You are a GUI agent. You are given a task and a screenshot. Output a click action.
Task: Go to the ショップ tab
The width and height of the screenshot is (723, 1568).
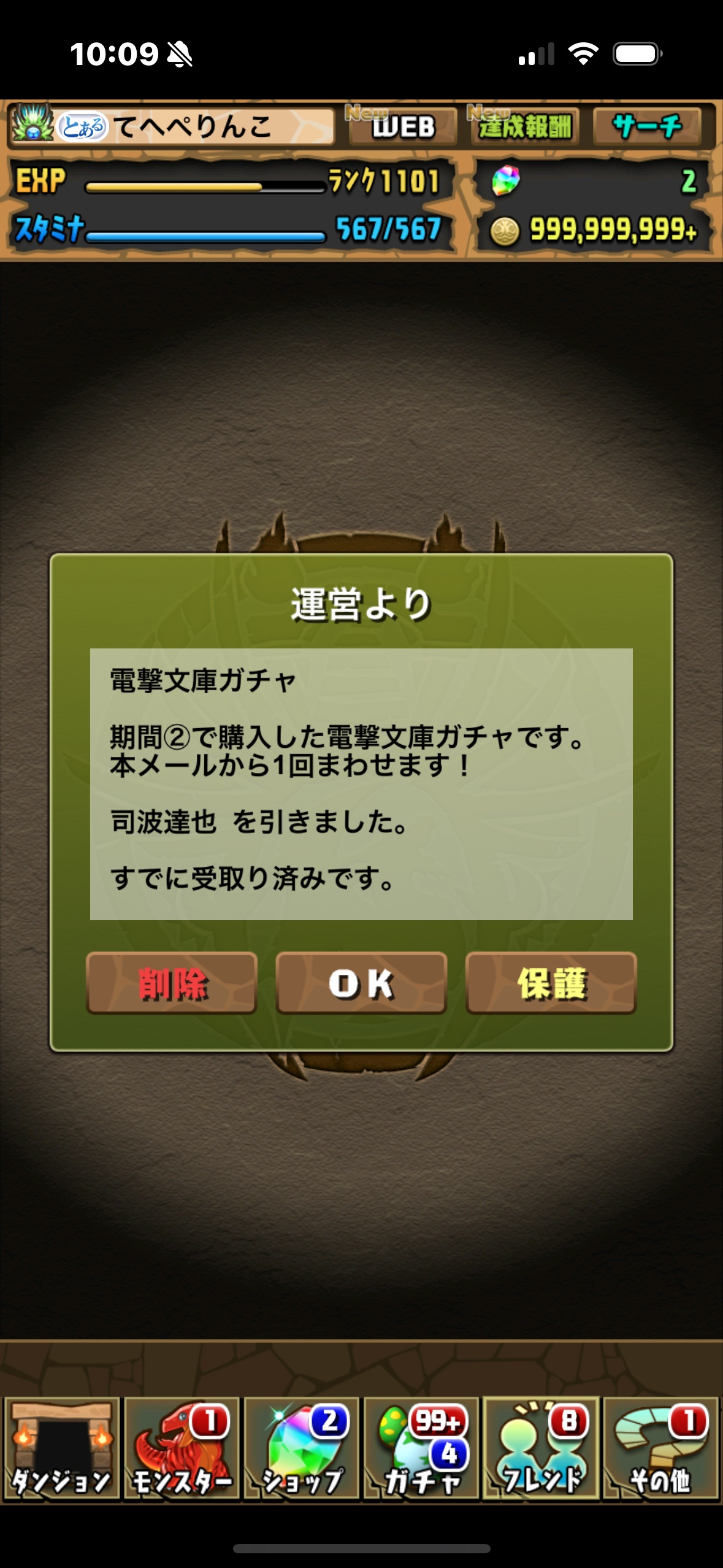coord(302,1448)
